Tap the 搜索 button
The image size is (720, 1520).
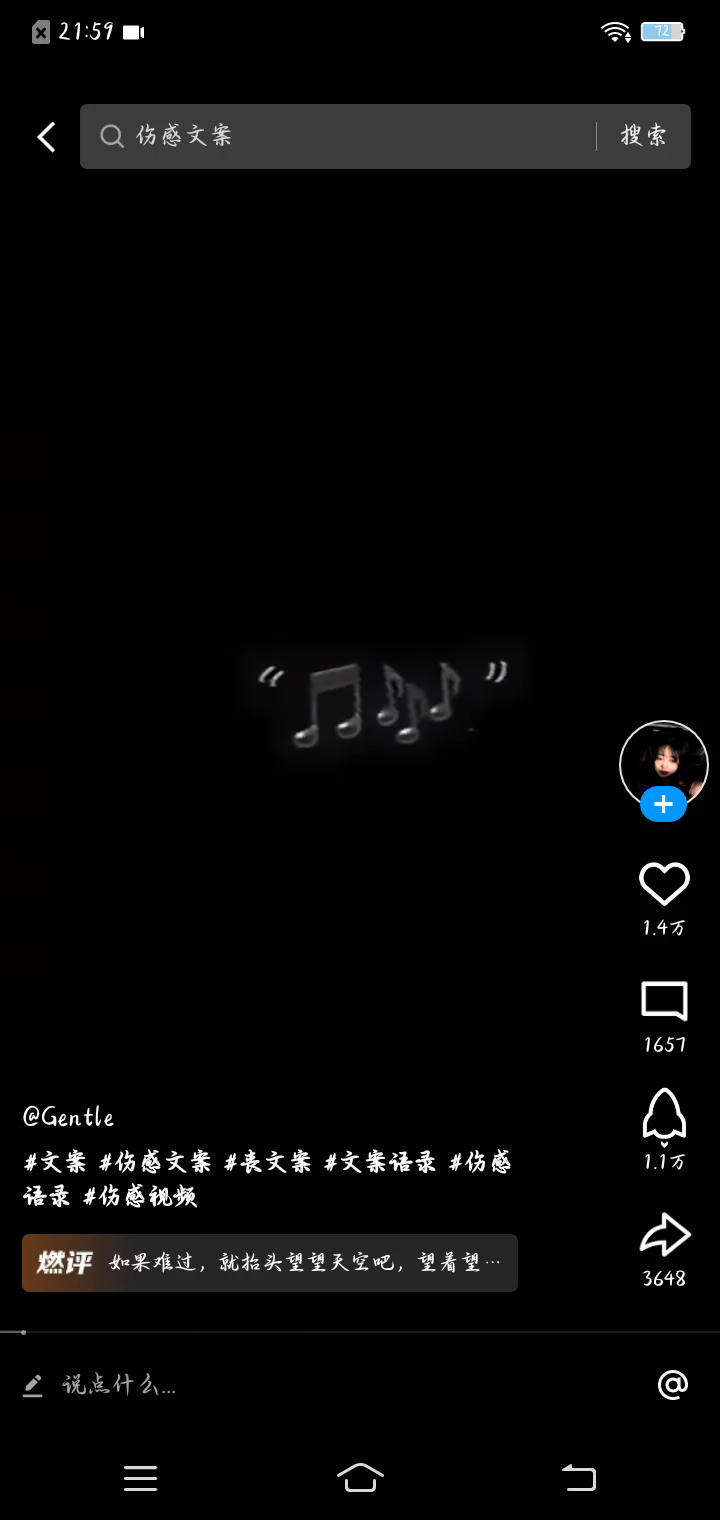(643, 136)
